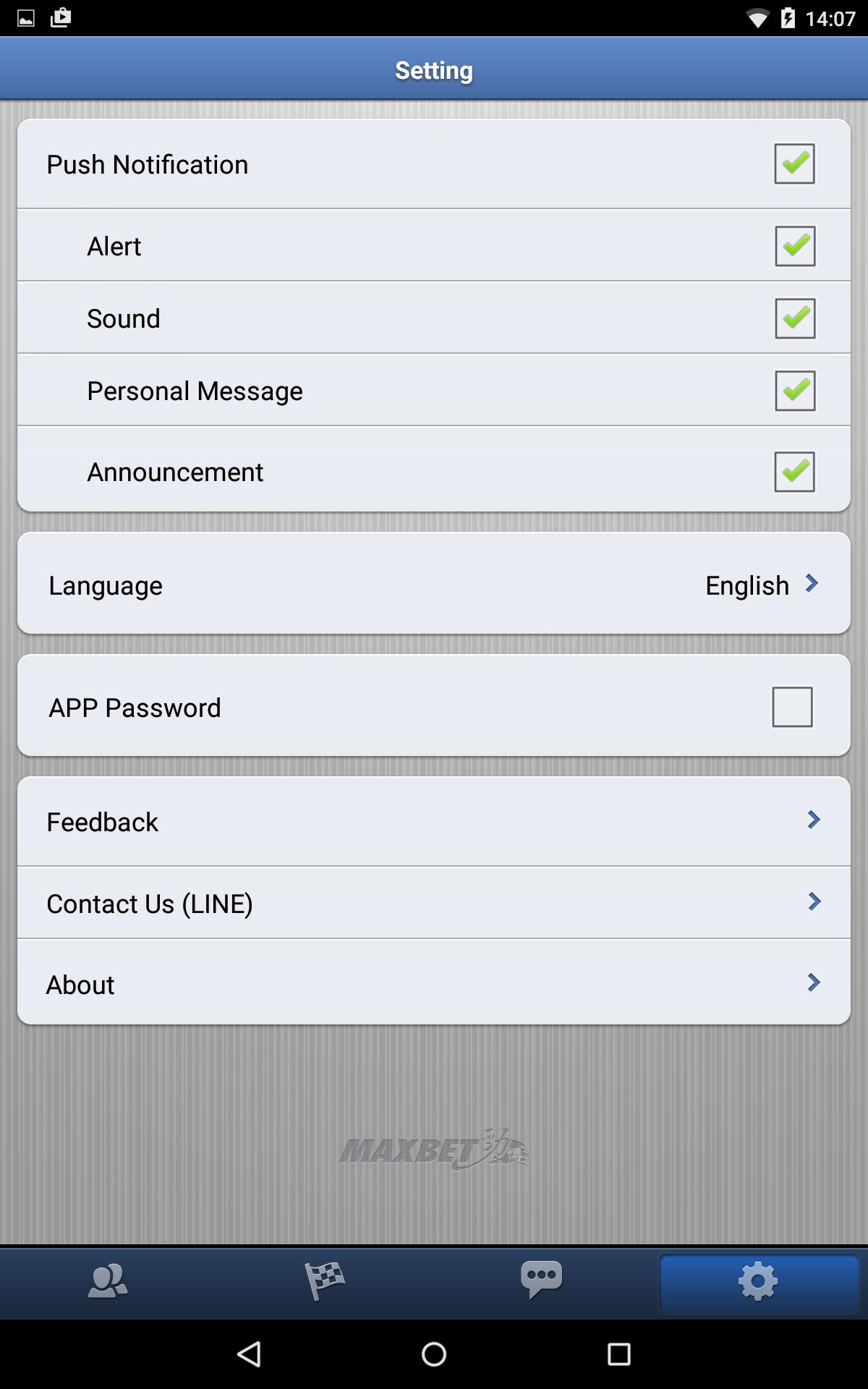The width and height of the screenshot is (868, 1389).
Task: Toggle the Announcement checkbox off
Action: pyautogui.click(x=794, y=472)
